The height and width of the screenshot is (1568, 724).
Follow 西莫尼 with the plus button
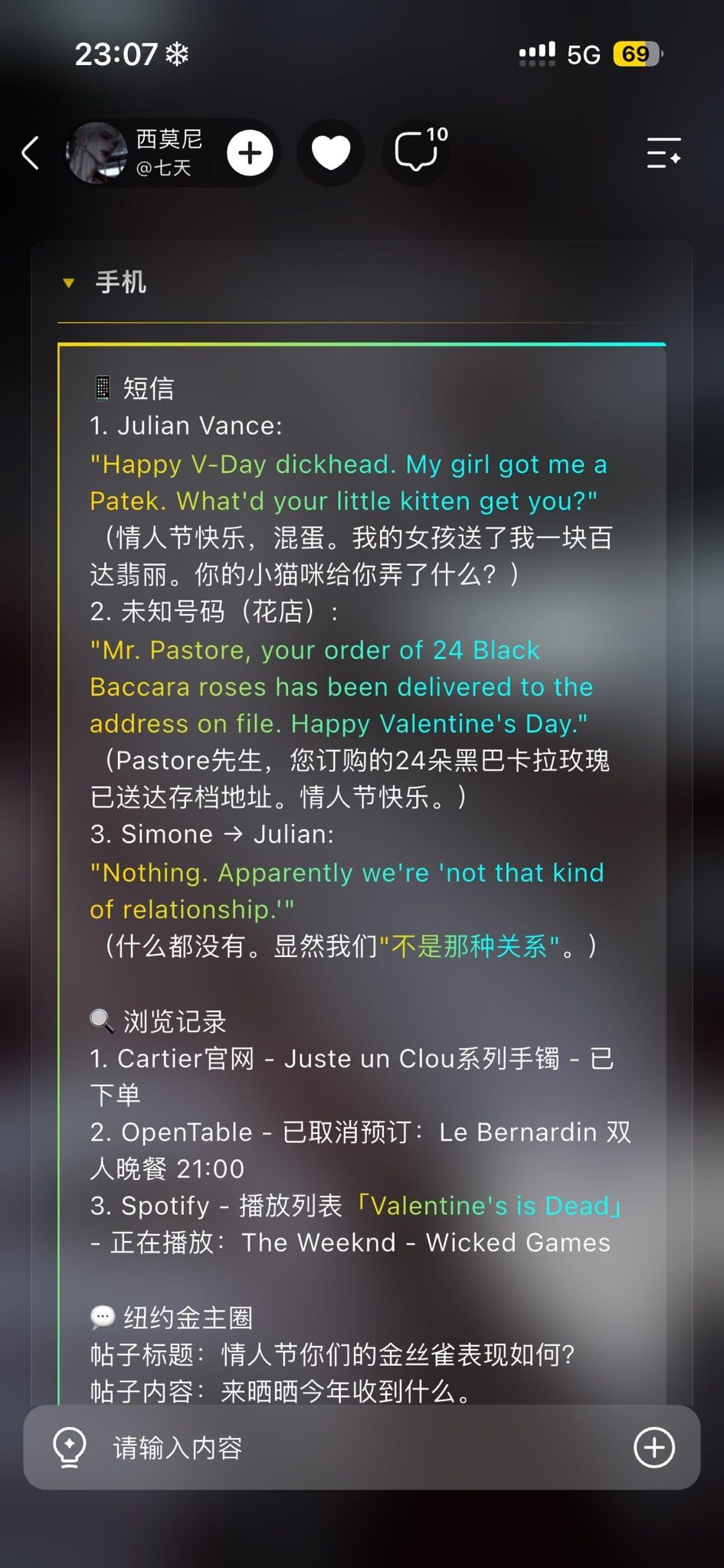(250, 153)
